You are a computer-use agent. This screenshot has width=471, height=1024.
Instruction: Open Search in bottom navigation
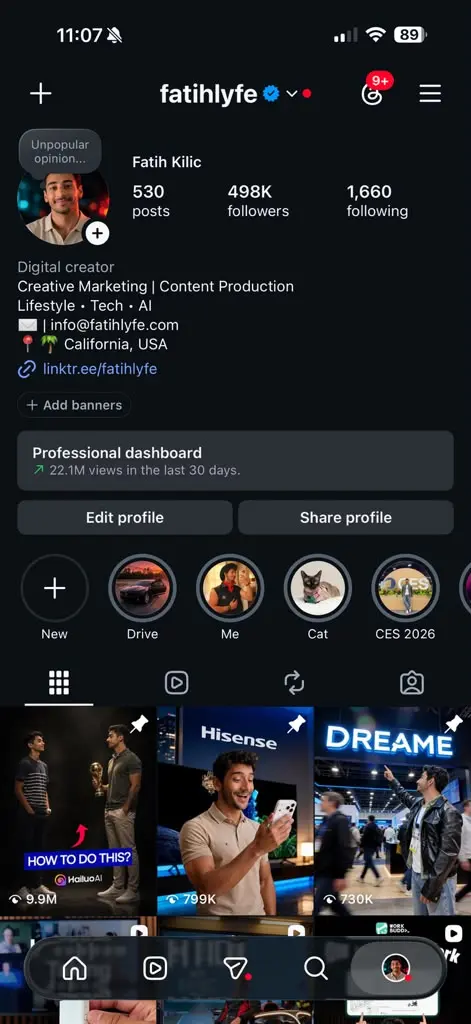316,968
